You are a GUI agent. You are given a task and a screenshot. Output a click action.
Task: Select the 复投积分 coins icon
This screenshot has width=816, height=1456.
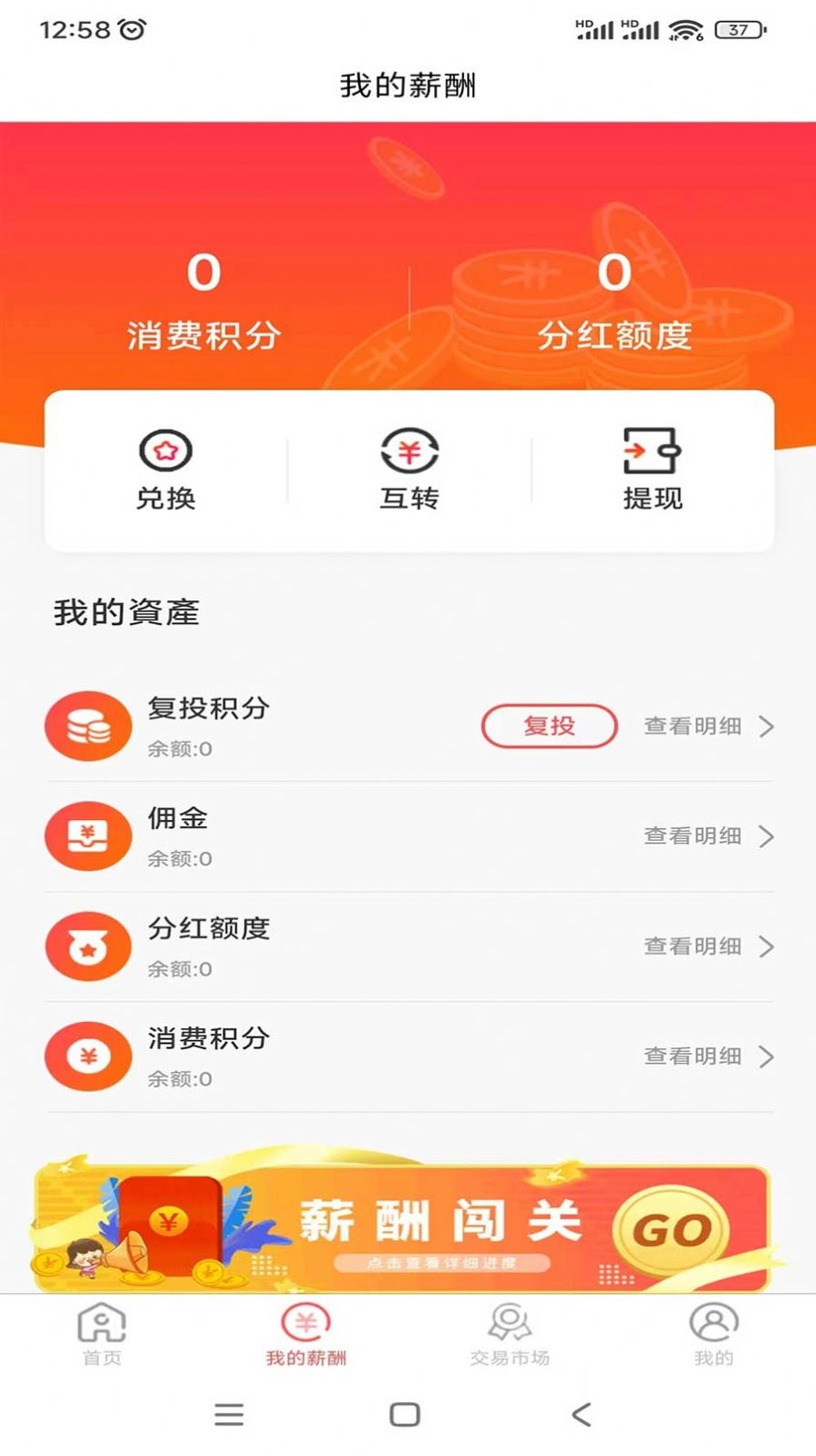click(88, 725)
